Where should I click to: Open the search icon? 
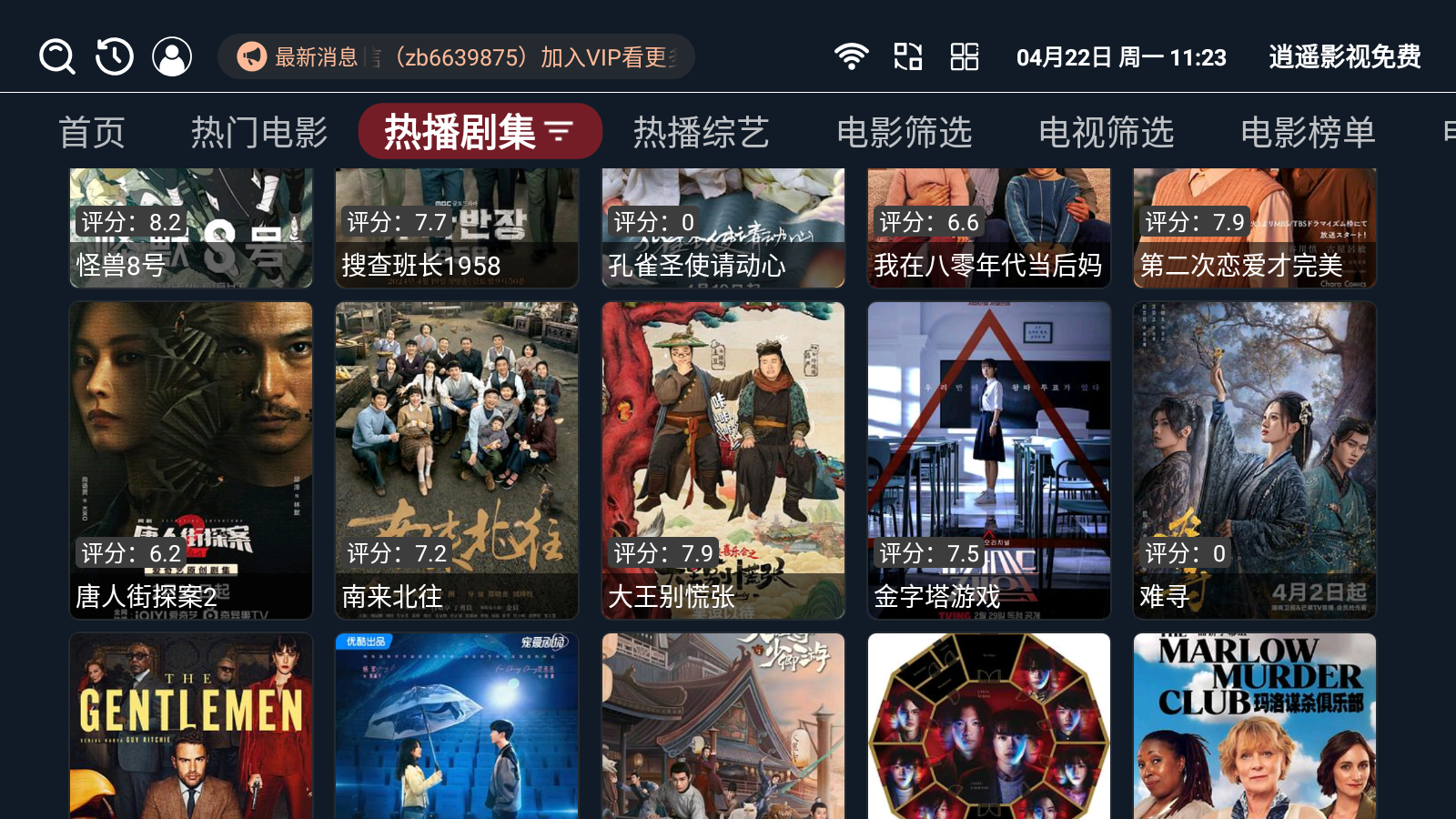click(x=56, y=56)
